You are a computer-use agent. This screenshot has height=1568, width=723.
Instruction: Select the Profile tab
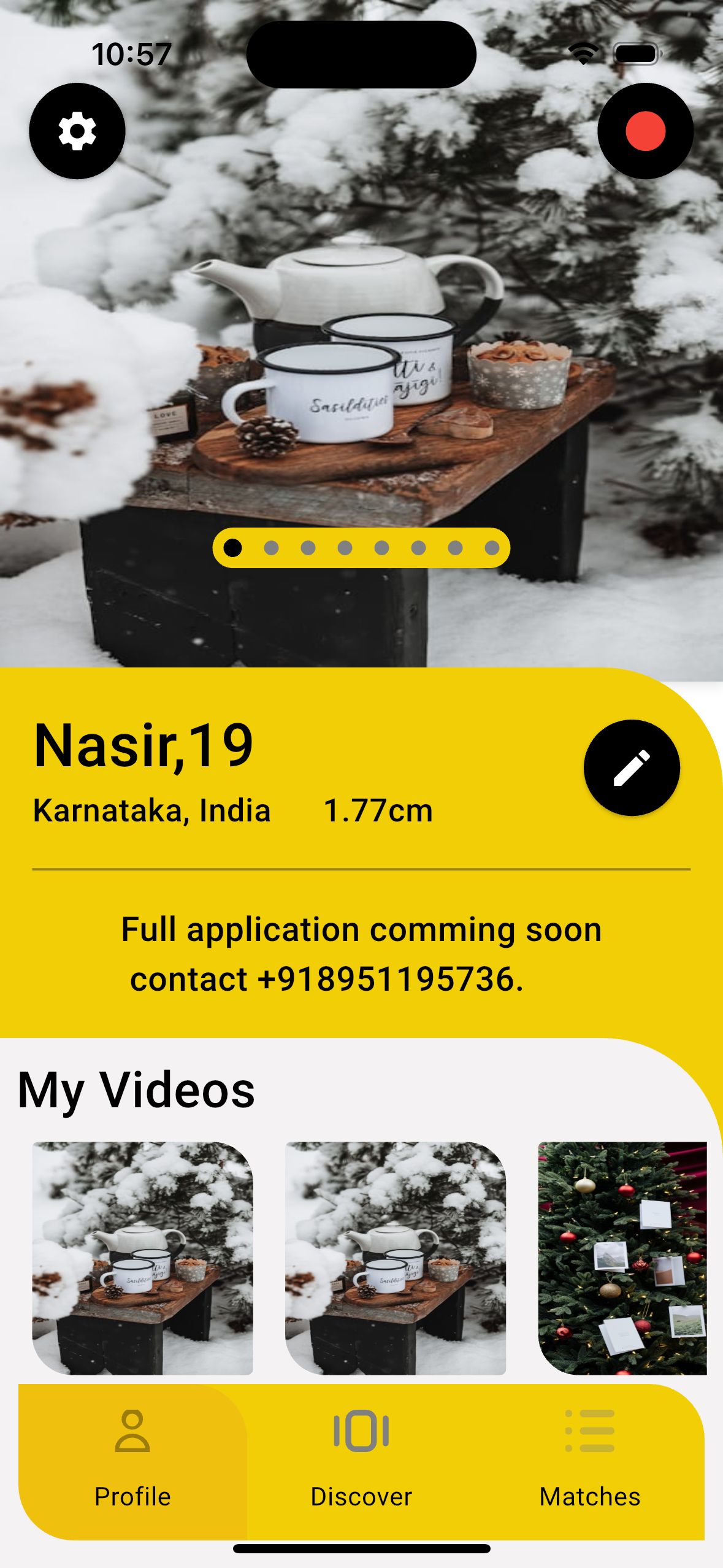[132, 1460]
